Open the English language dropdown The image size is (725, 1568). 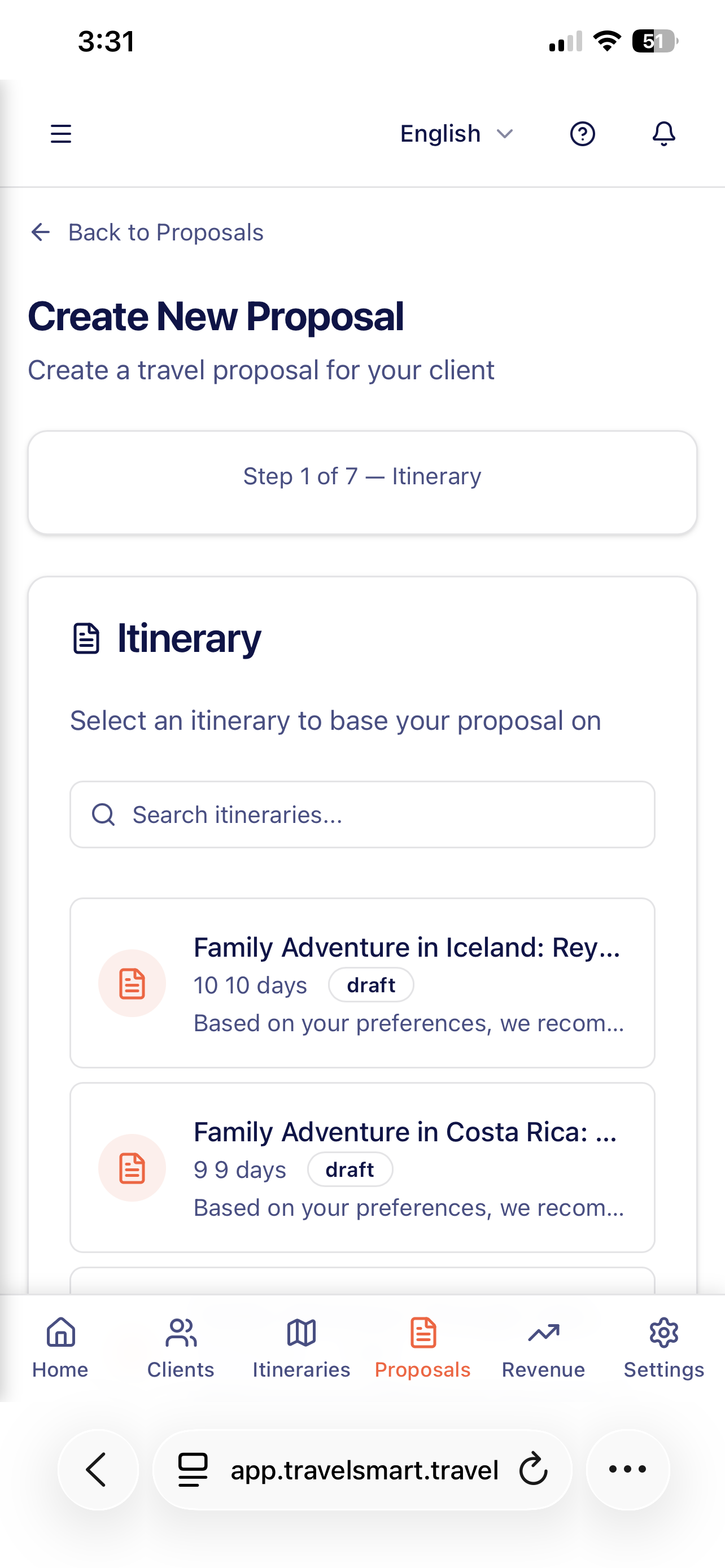point(457,133)
